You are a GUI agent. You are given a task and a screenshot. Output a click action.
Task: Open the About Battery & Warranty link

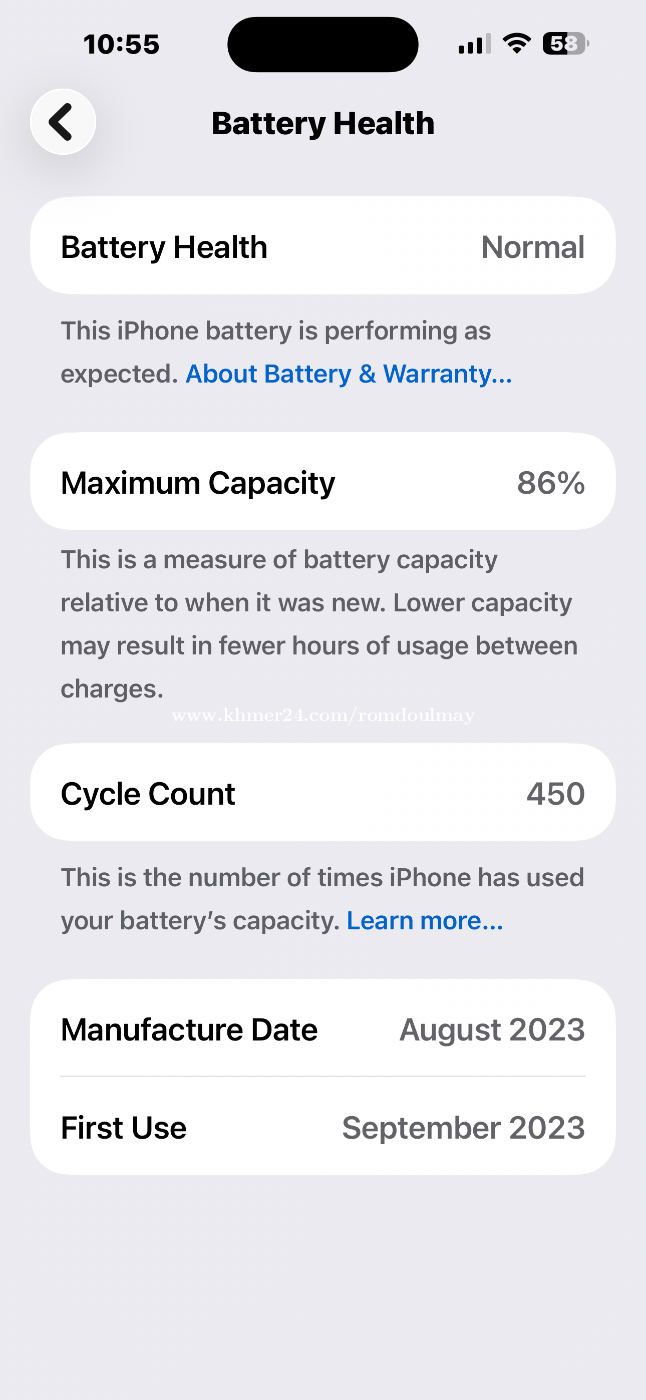348,374
